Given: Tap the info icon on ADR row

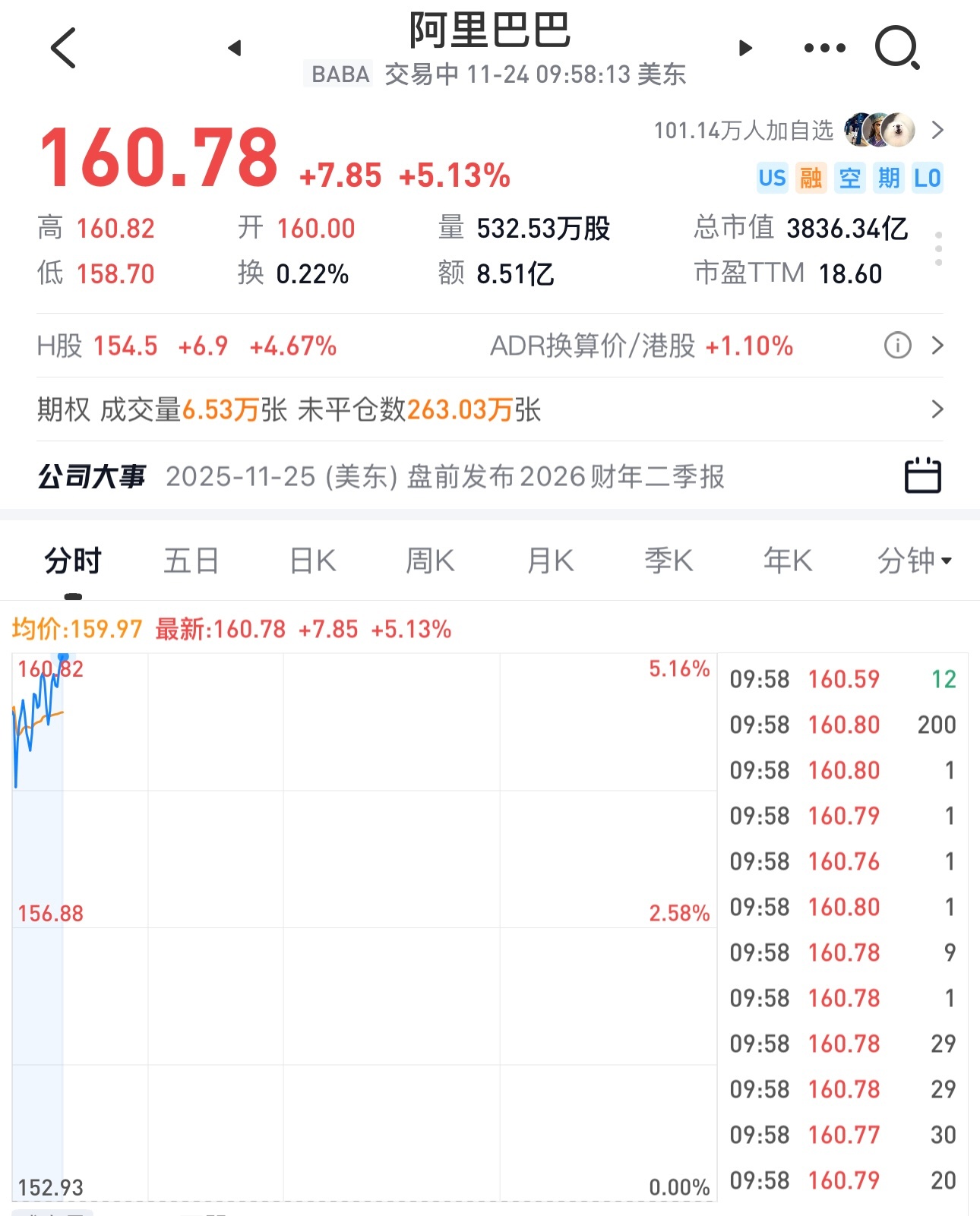Looking at the screenshot, I should click(x=897, y=346).
